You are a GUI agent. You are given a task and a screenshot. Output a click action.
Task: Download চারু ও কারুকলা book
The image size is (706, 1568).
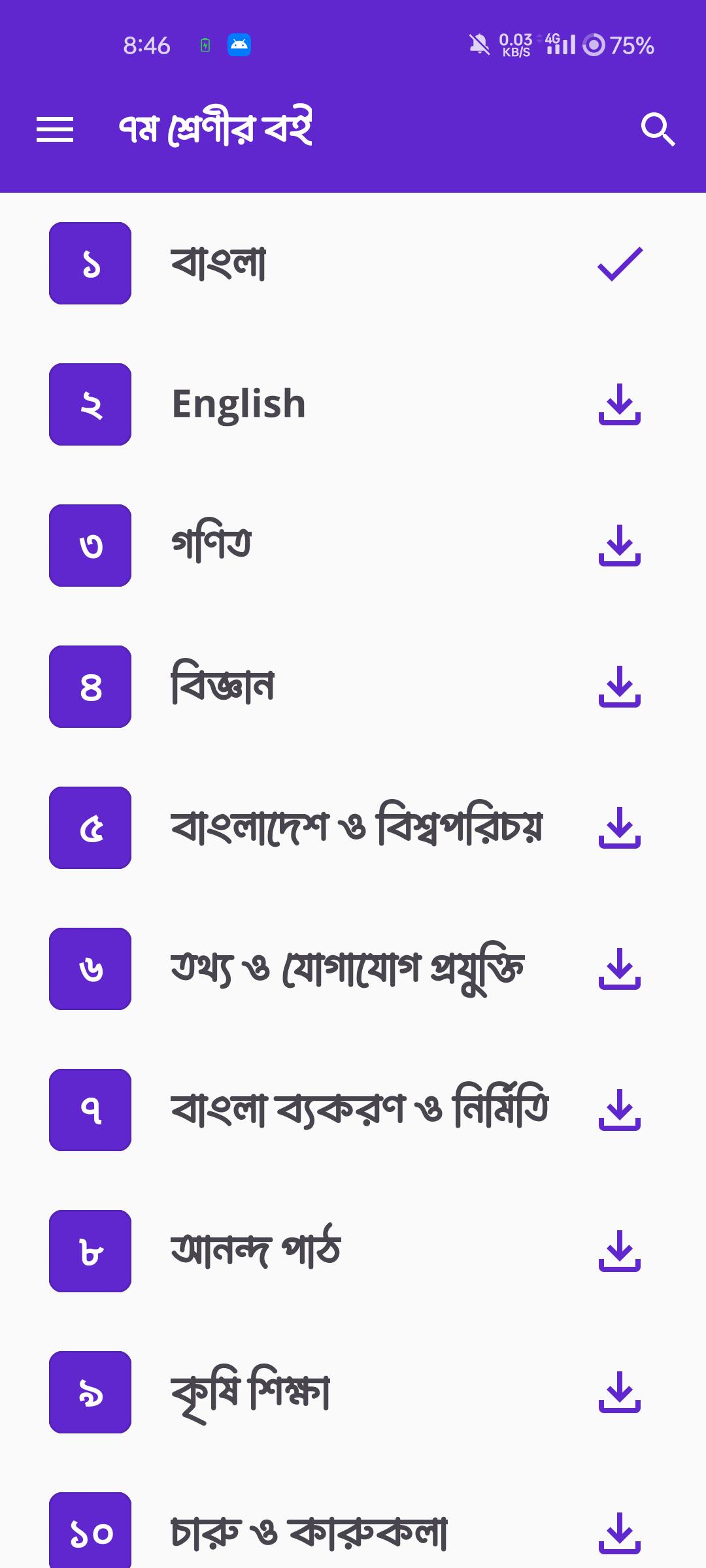coord(619,1532)
